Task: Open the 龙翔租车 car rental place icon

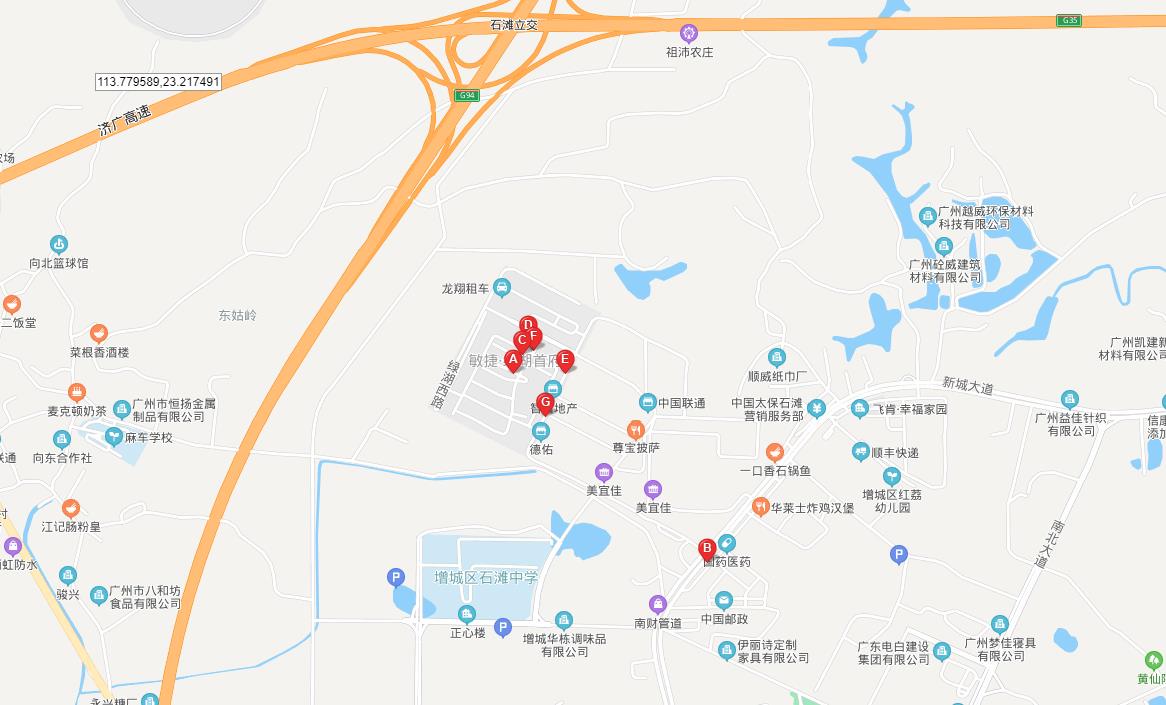Action: [502, 288]
